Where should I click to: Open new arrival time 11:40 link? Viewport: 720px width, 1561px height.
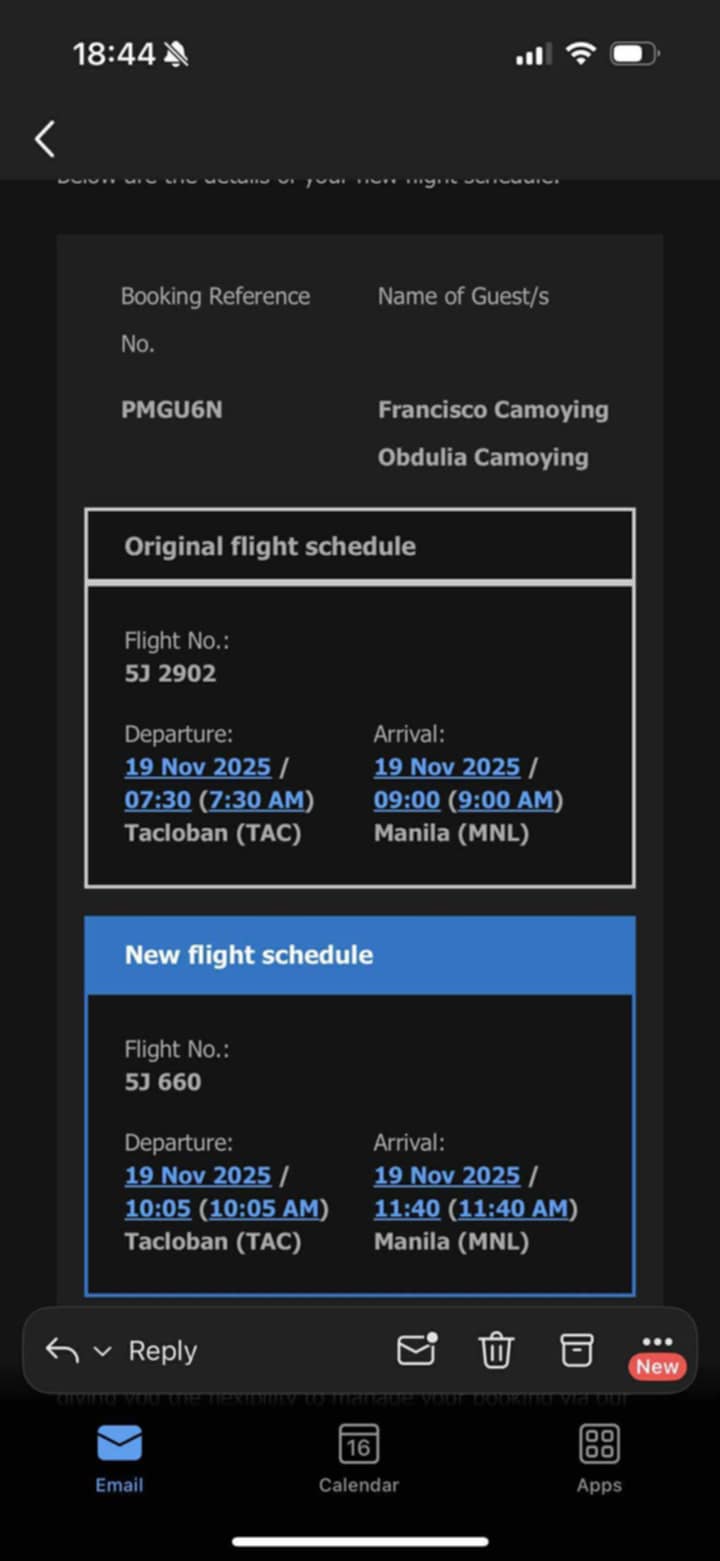[406, 1208]
